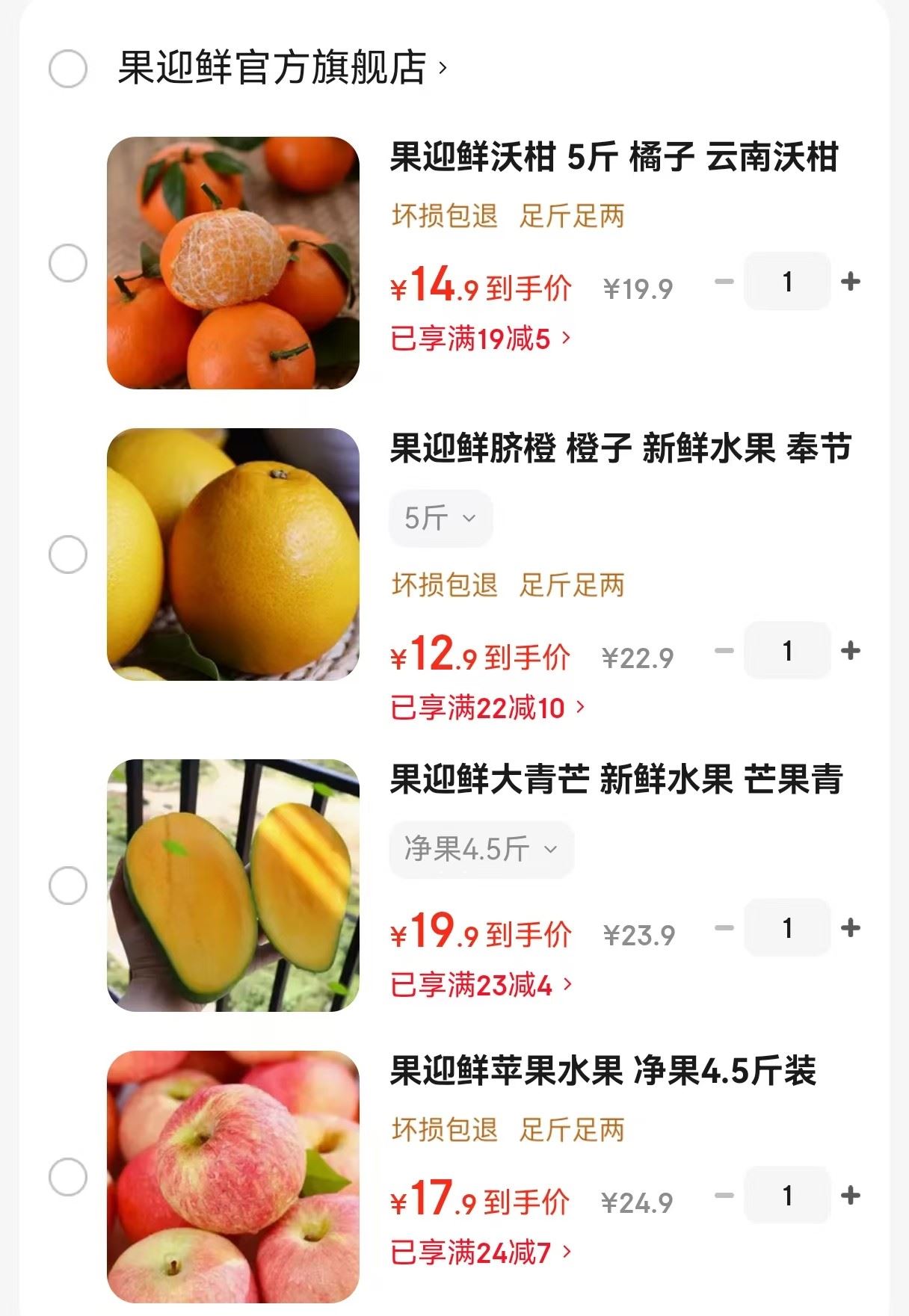
Task: Select the 苹果 净果4.5斤装 cart item
Action: (68, 1177)
